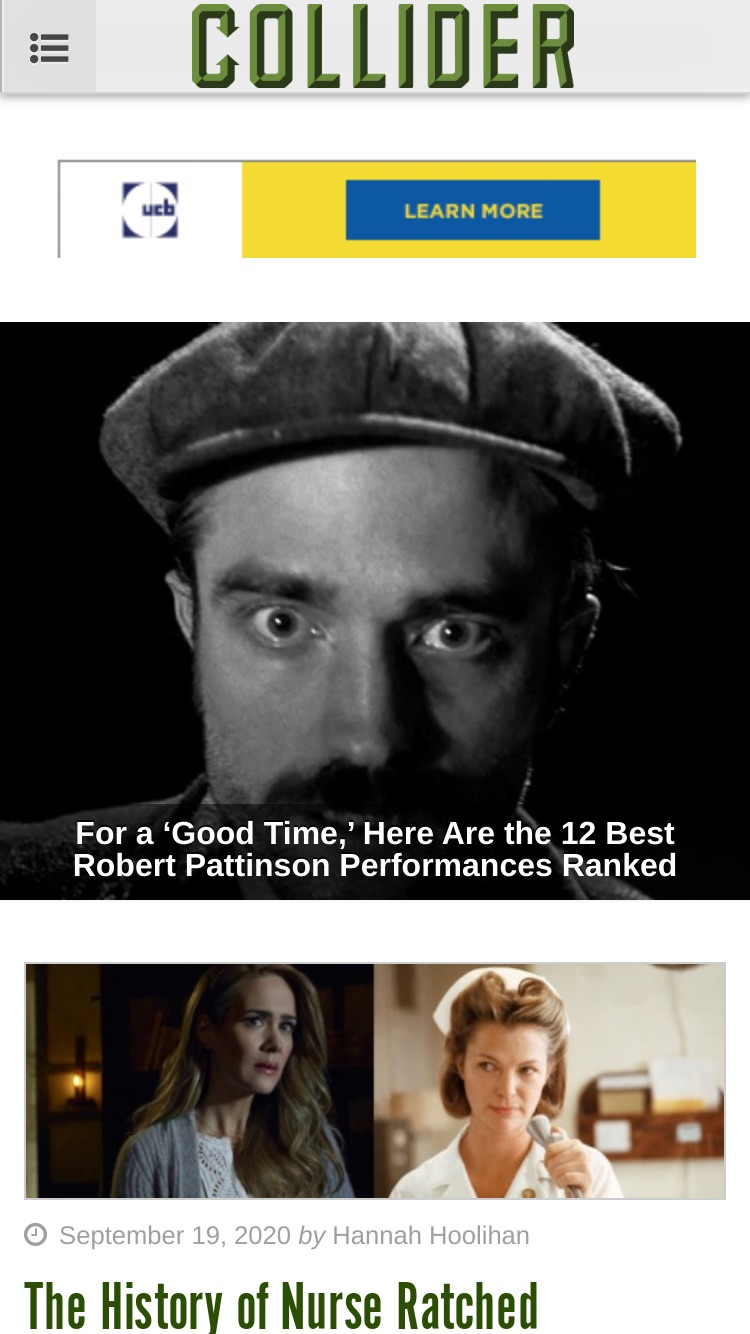The width and height of the screenshot is (750, 1334).
Task: Open The History of Nurse Ratched headline
Action: click(281, 1306)
